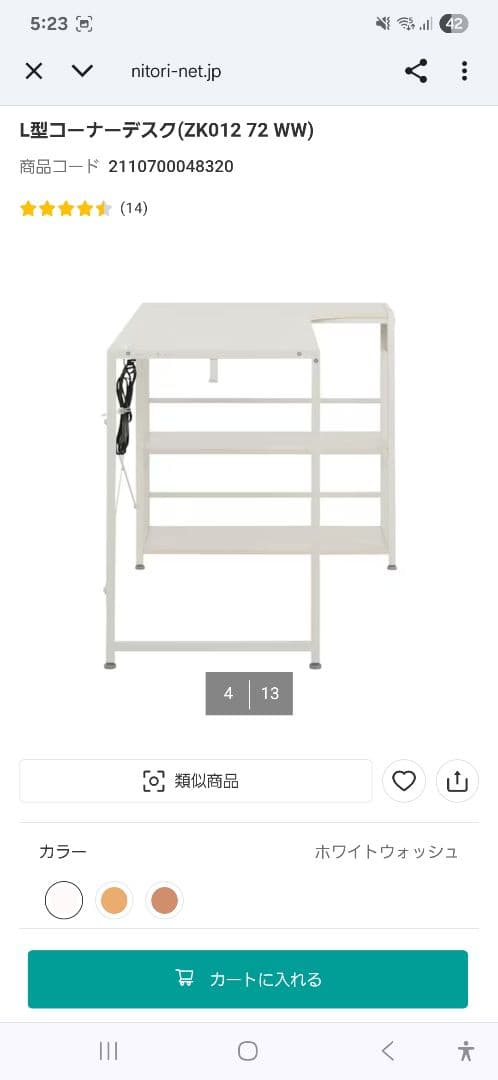
Task: Open the browser overflow menu
Action: coord(464,71)
